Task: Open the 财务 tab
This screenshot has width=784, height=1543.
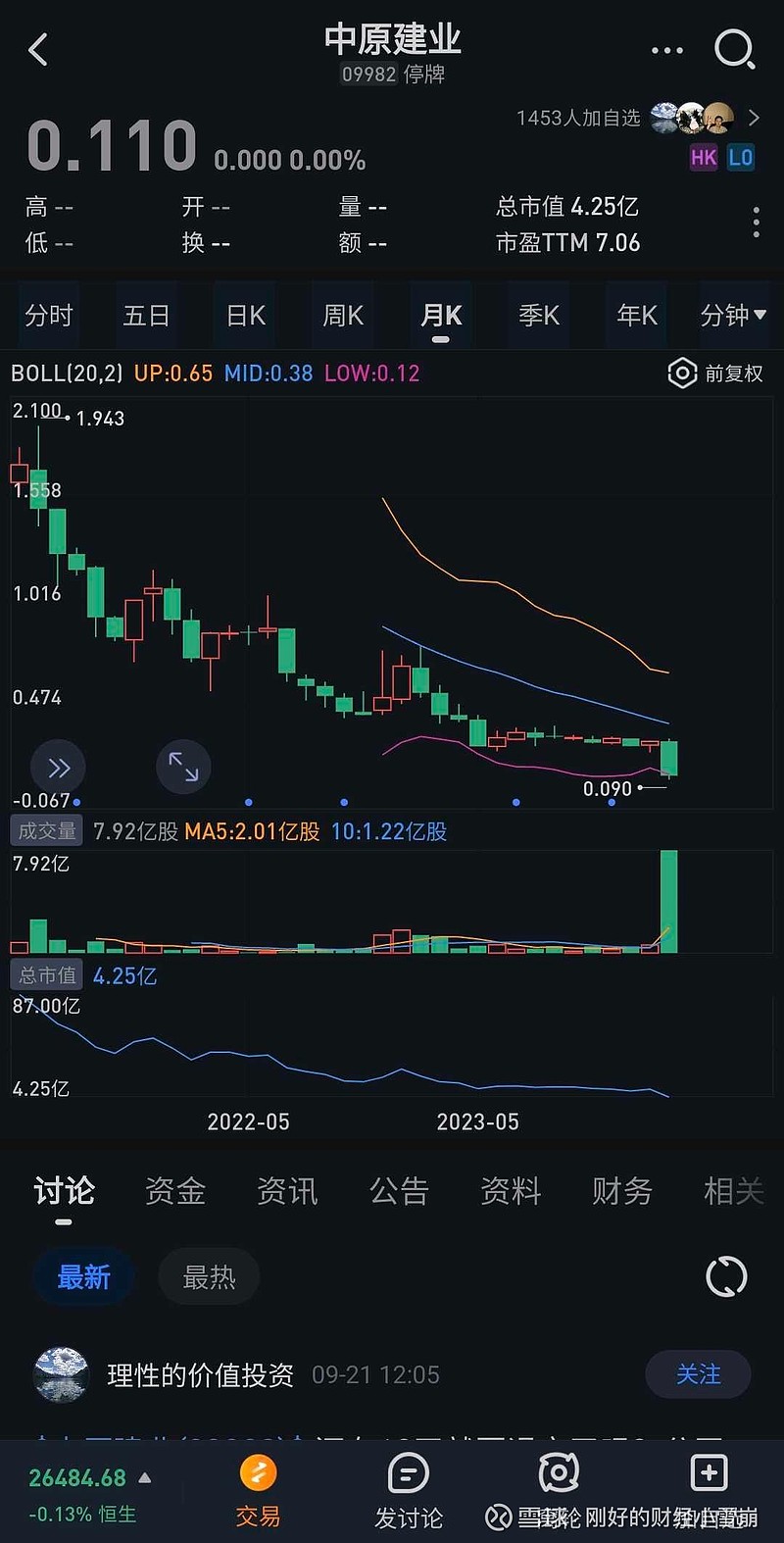Action: pos(622,1191)
